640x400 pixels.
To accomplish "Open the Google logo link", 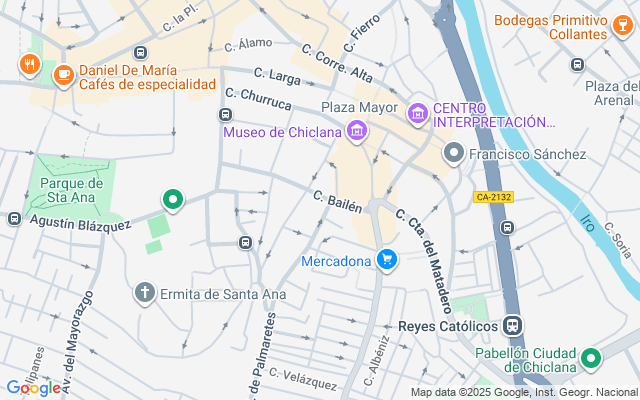I will tap(32, 388).
